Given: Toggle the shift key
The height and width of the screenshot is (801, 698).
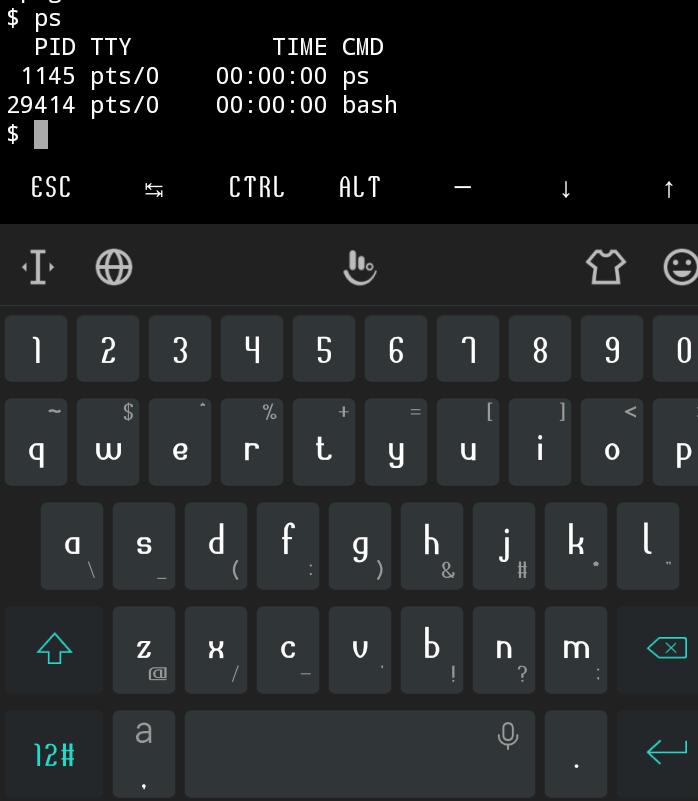Looking at the screenshot, I should point(54,649).
